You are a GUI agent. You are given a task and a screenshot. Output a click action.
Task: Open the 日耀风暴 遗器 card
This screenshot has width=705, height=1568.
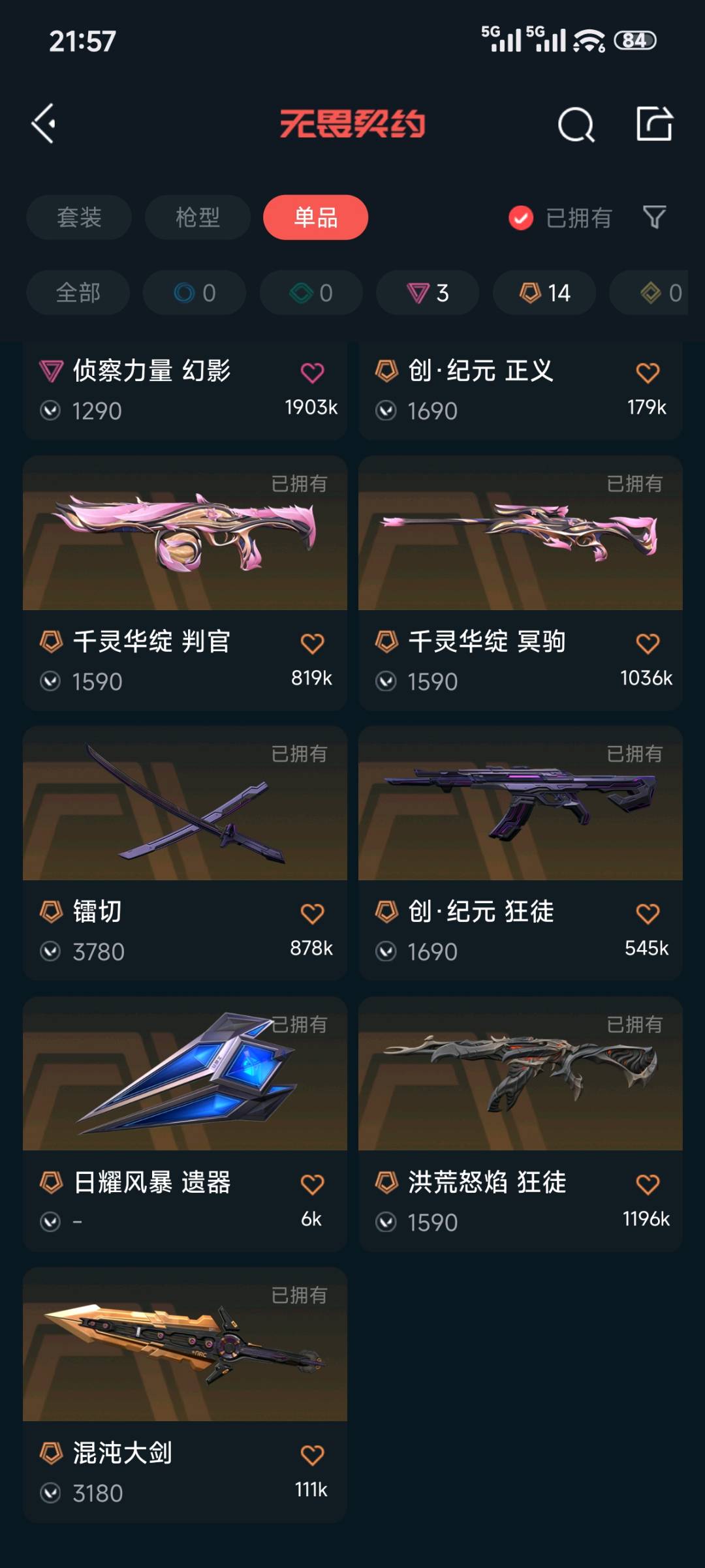[185, 1124]
